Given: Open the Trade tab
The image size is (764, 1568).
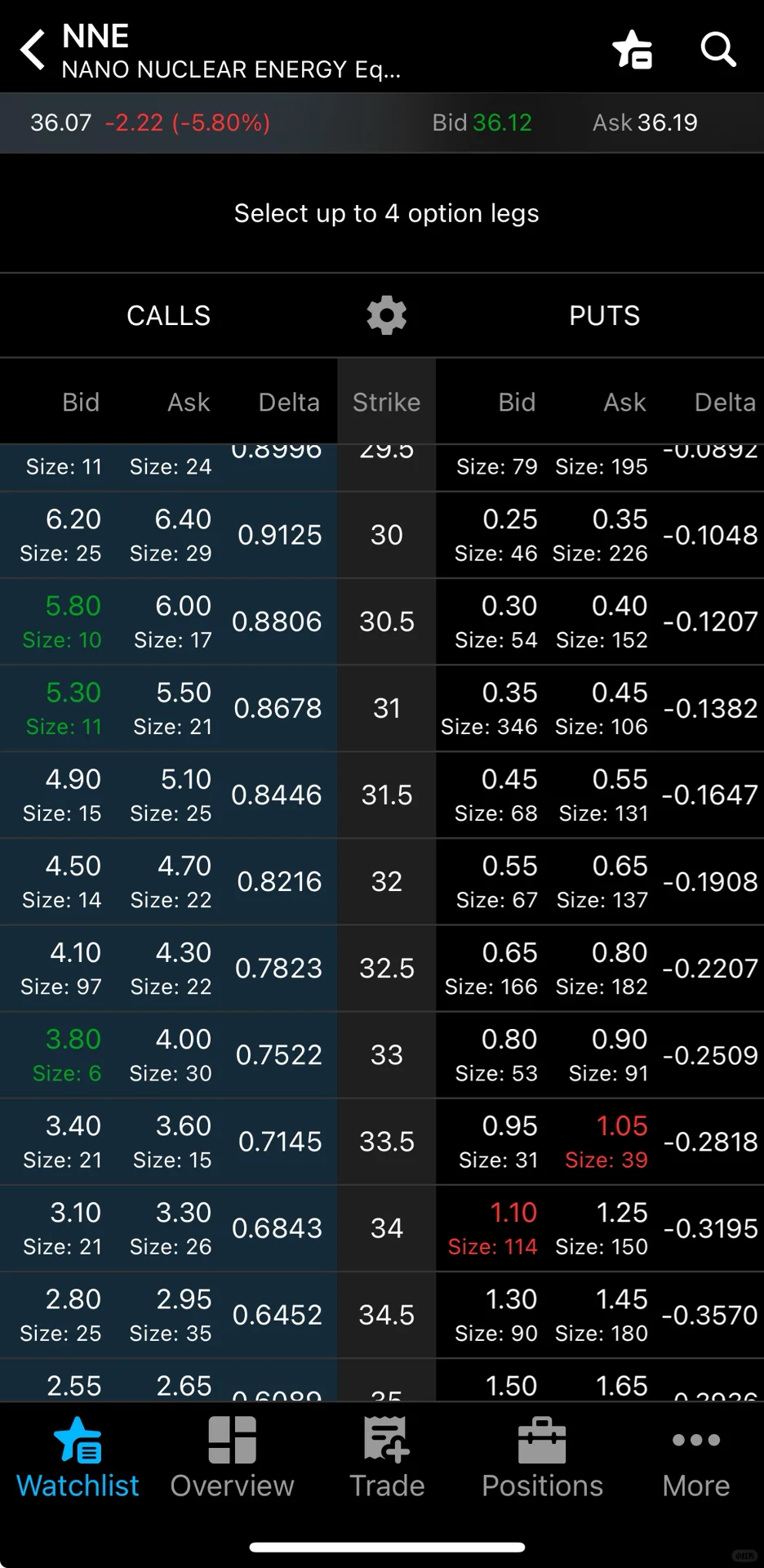Looking at the screenshot, I should 387,1459.
